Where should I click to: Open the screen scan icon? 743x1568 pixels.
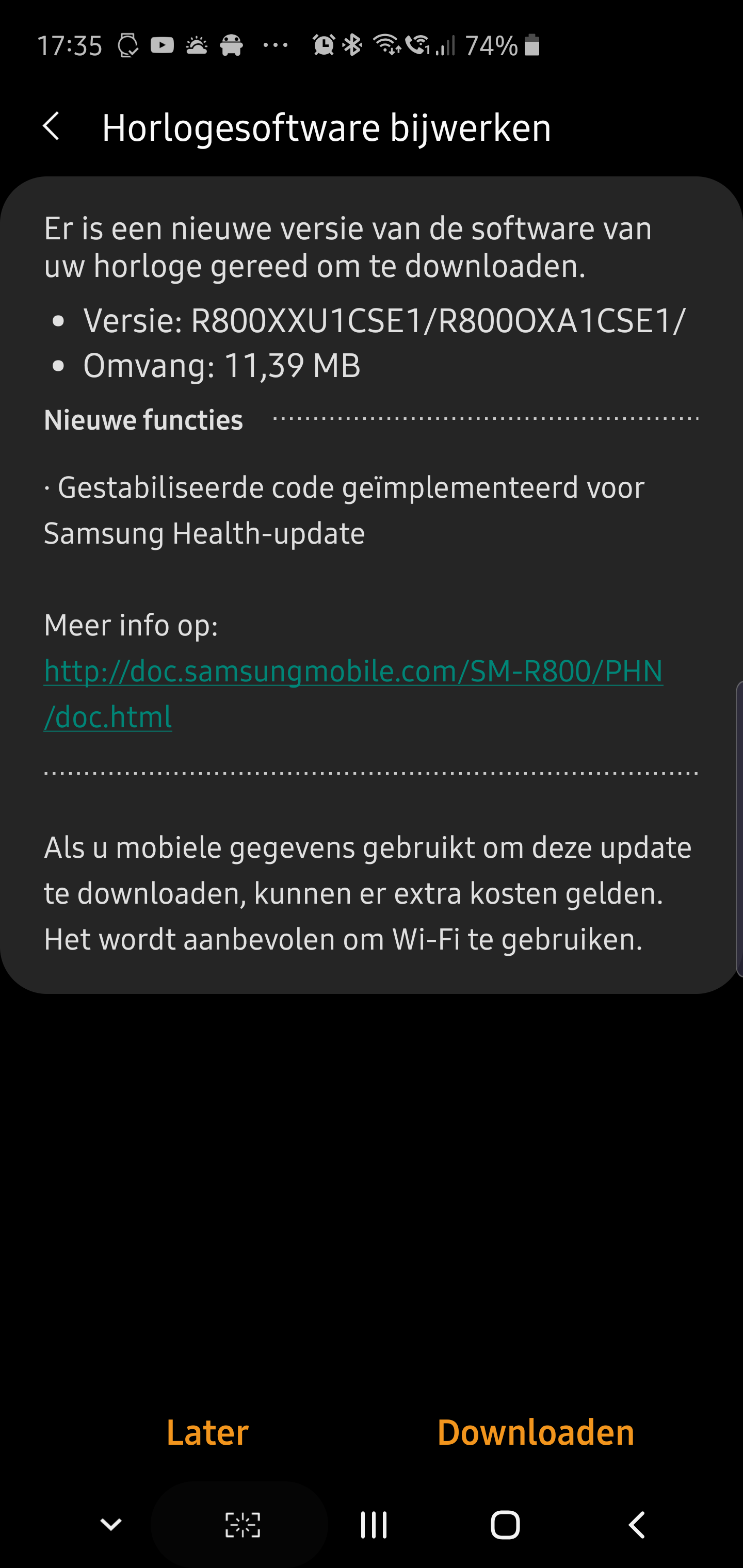tap(243, 1525)
